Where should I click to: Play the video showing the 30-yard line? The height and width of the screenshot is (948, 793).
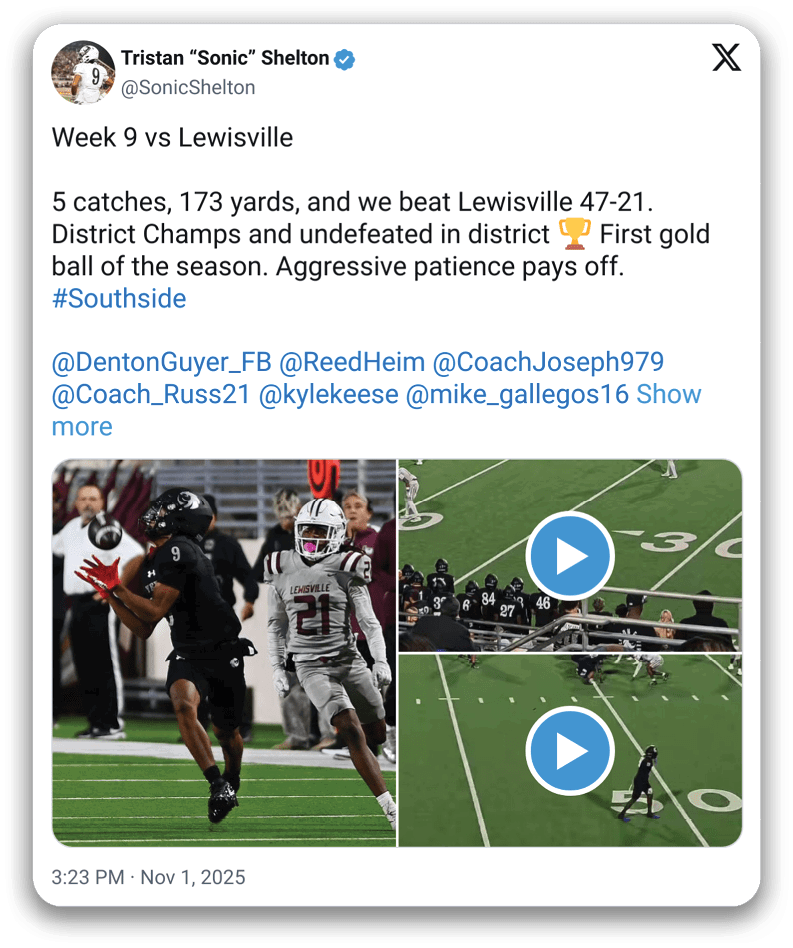[x=570, y=556]
